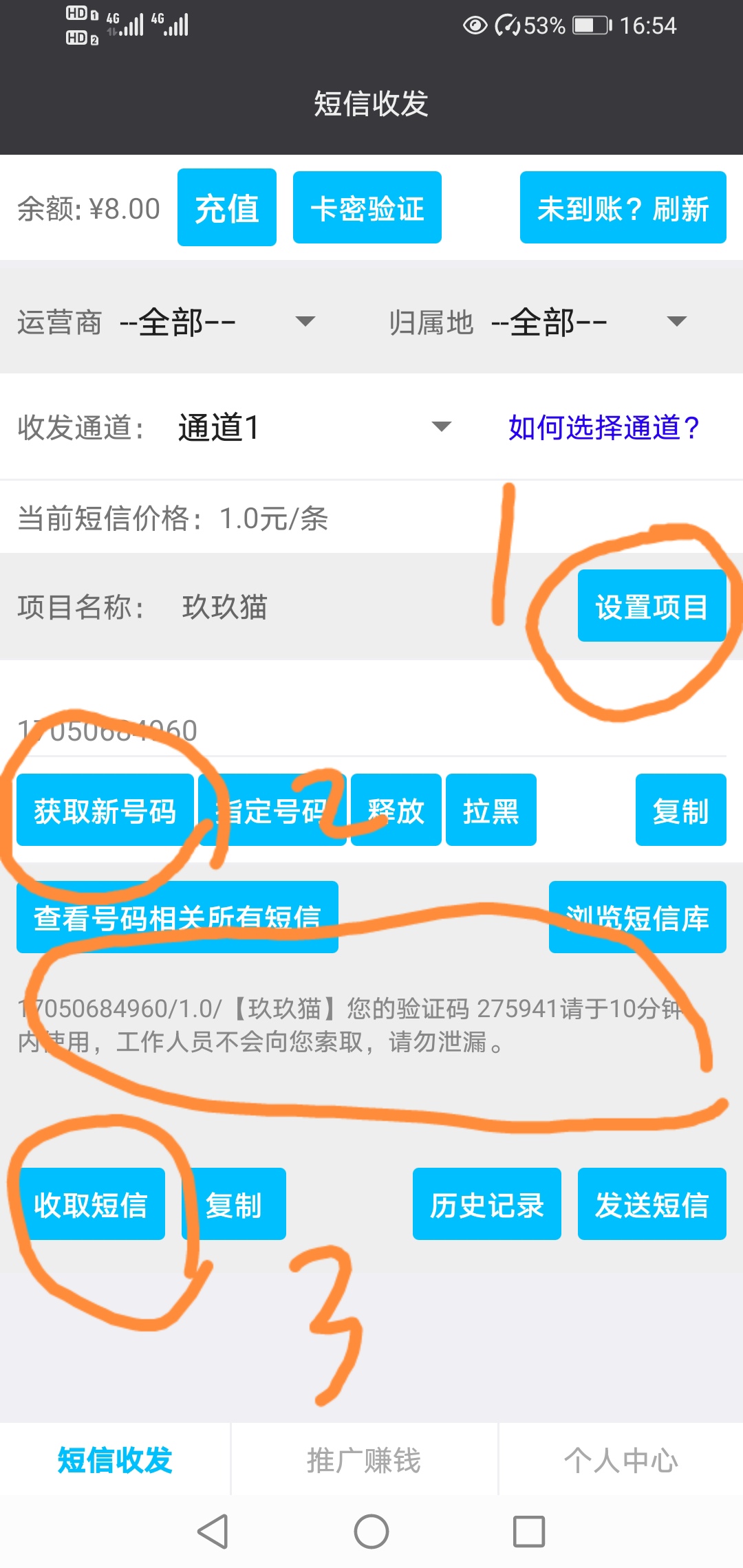Tap the 充值 recharge button

click(227, 208)
